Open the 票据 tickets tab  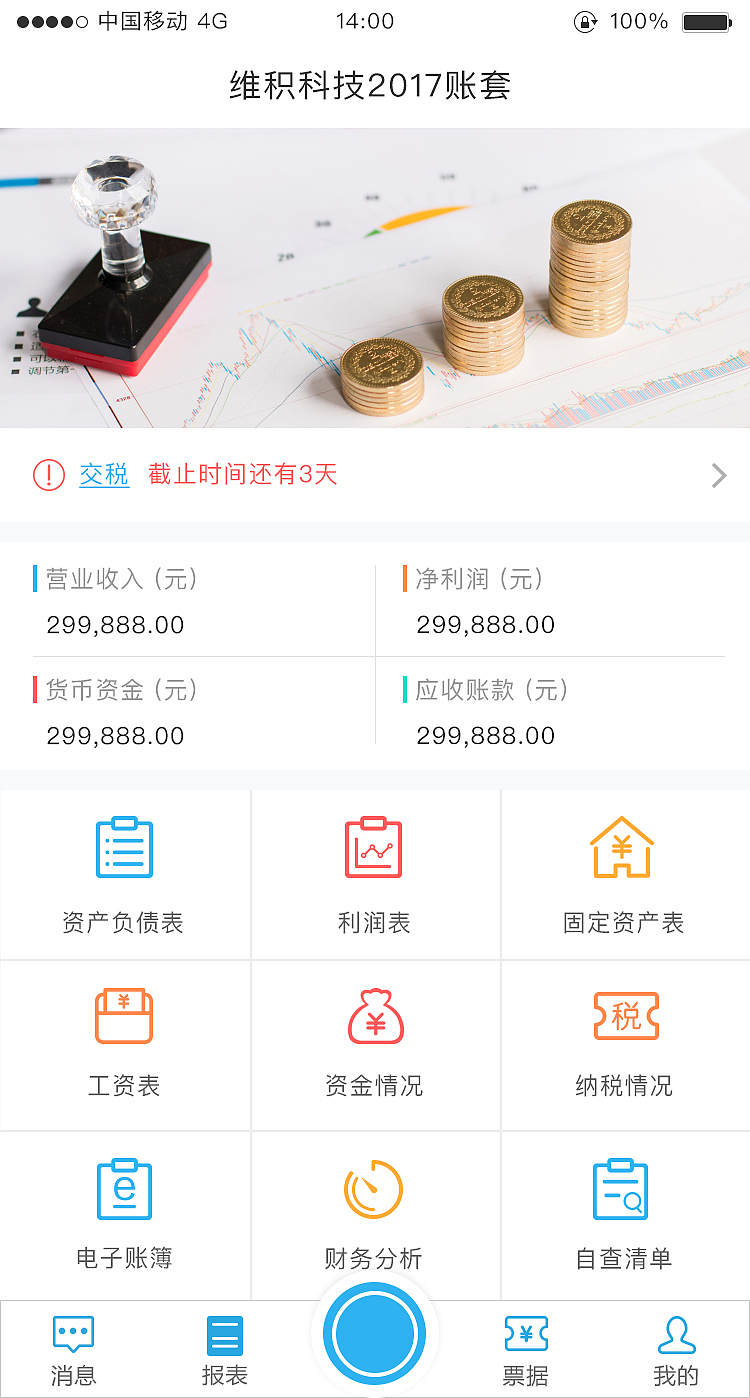coord(526,1345)
